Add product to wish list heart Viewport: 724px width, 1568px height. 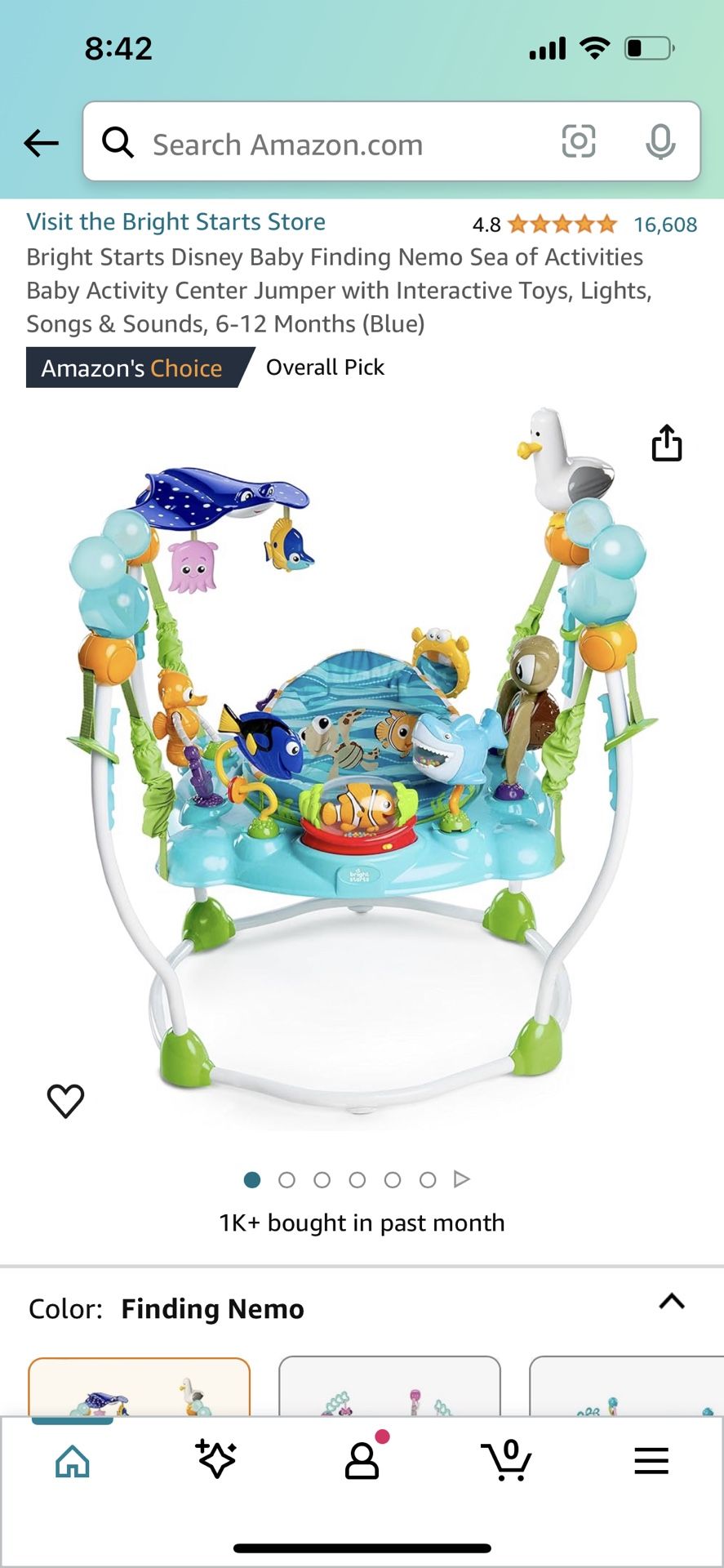(65, 1100)
